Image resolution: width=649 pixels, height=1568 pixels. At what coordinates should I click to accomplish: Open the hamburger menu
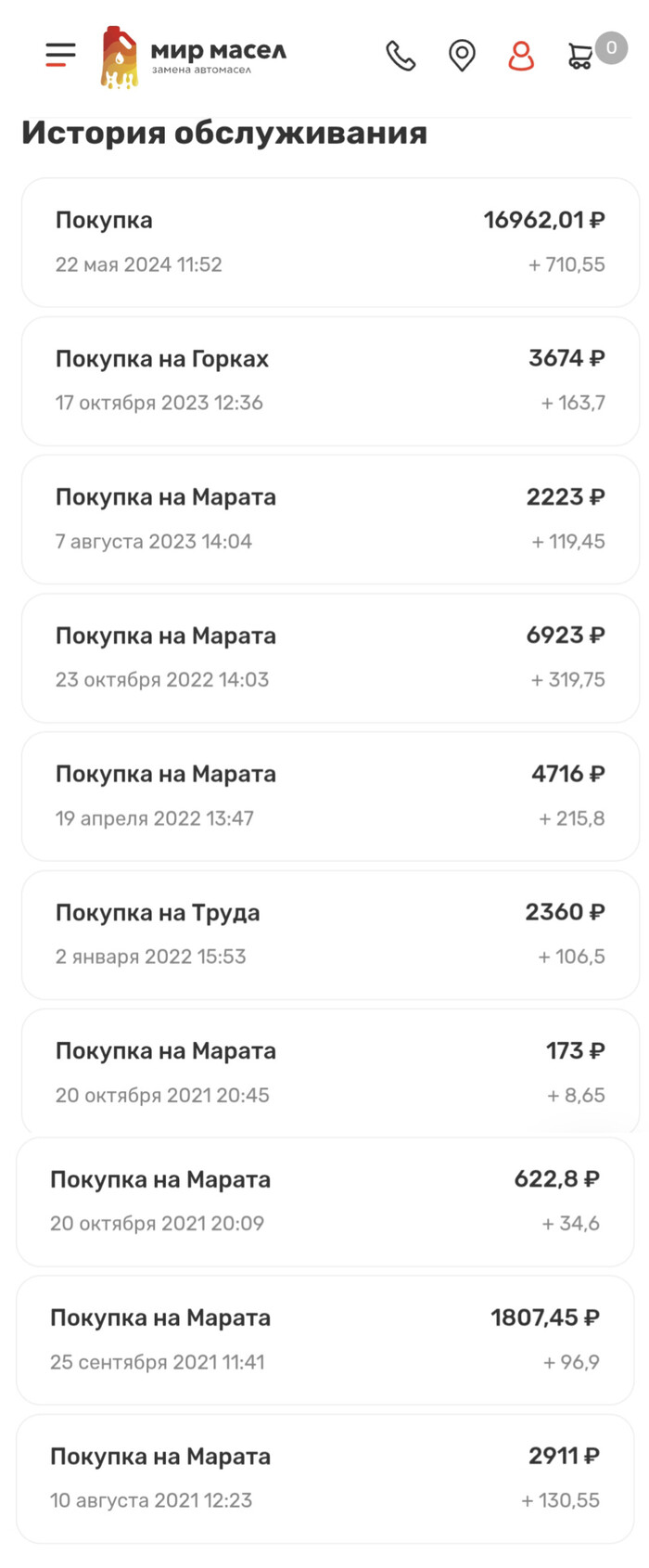tap(60, 55)
